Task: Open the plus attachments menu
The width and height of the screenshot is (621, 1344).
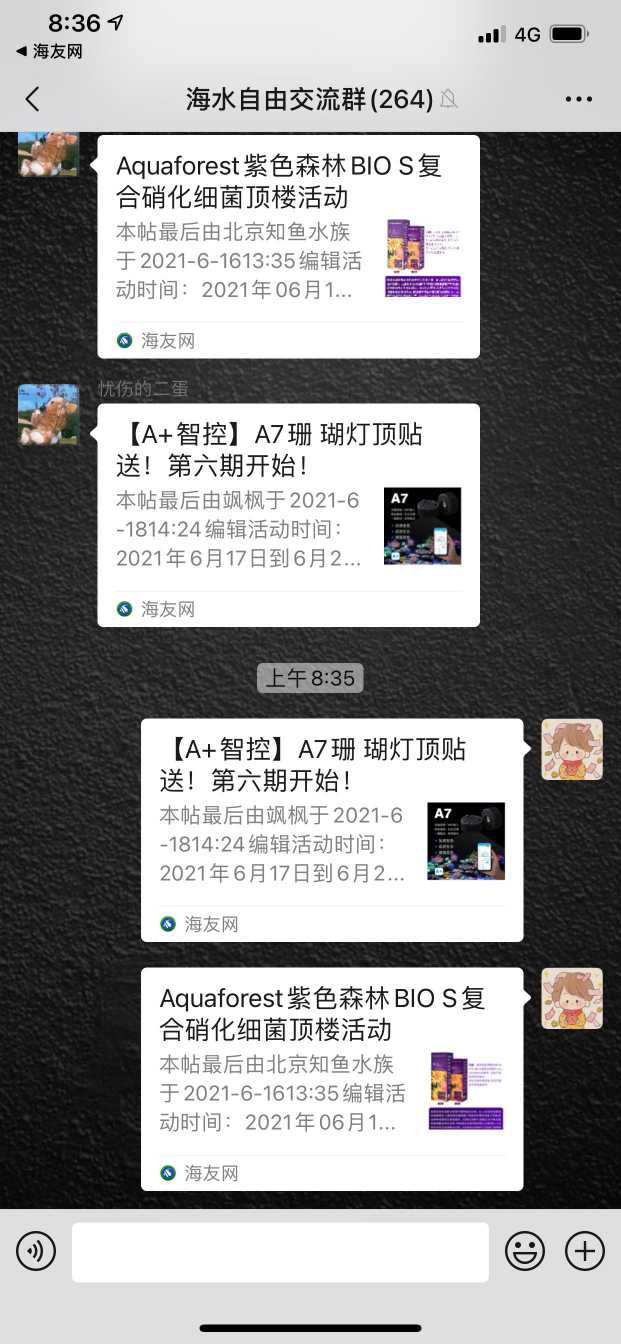Action: (x=585, y=1251)
